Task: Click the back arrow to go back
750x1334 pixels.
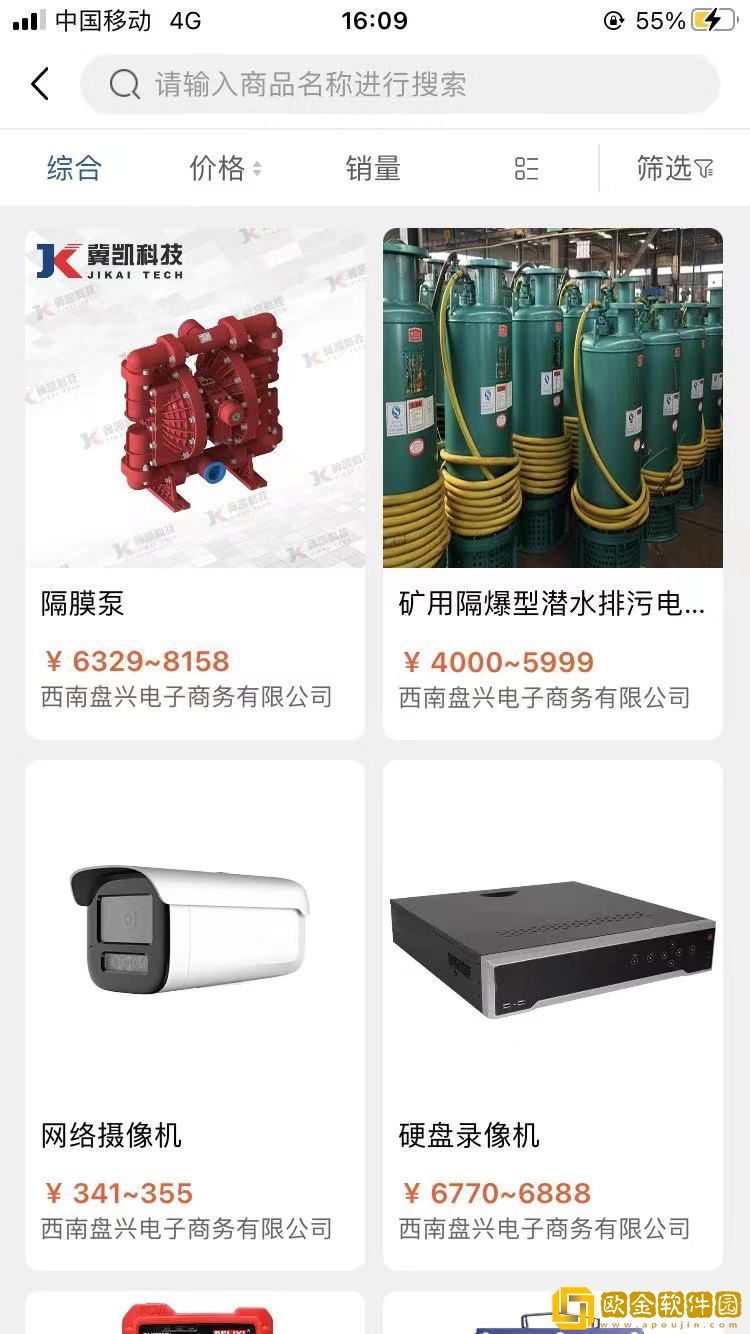Action: coord(40,84)
